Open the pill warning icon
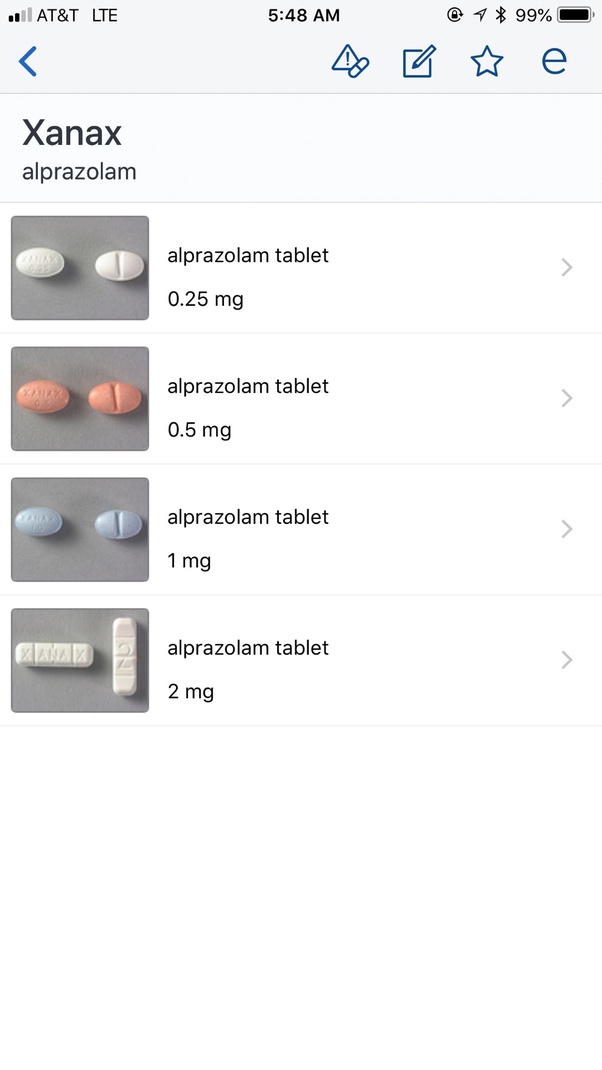This screenshot has height=1070, width=602. click(350, 62)
